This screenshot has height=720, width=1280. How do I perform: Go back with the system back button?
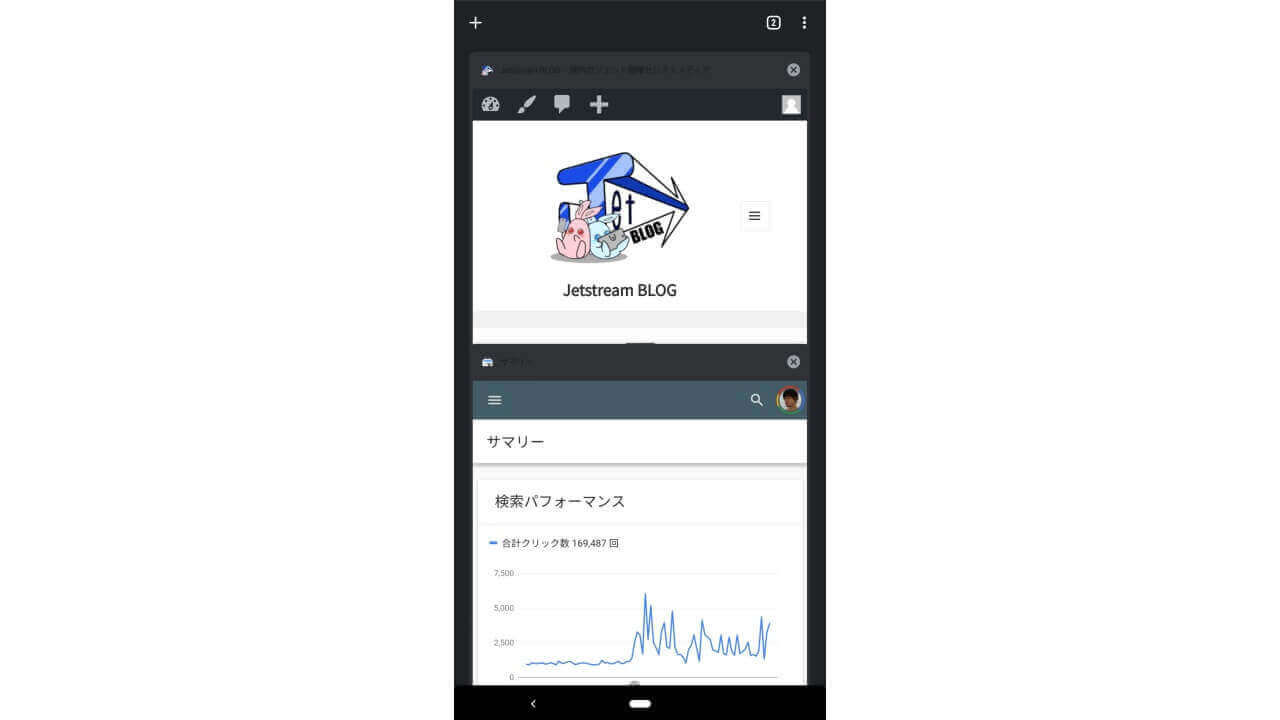(533, 704)
